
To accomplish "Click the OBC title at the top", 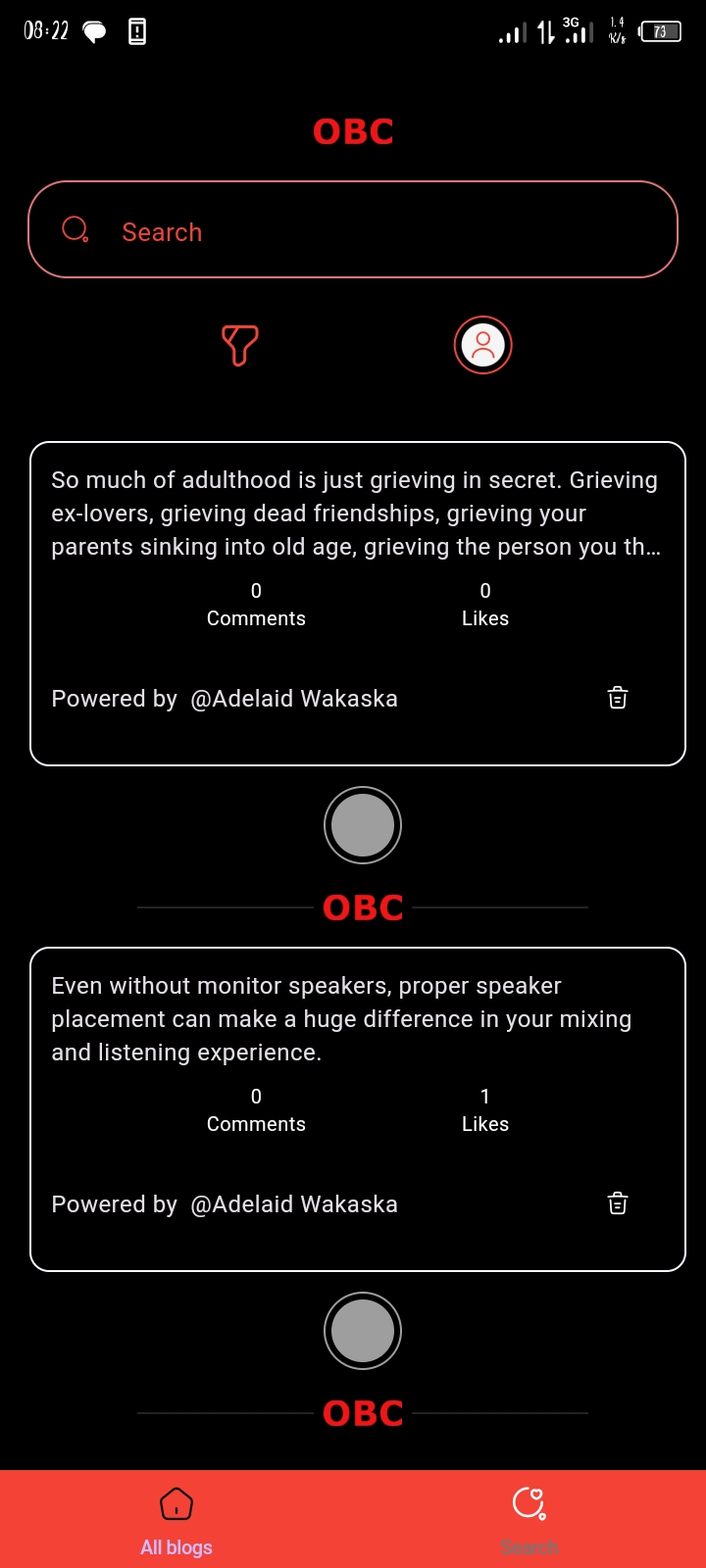I will 353,130.
